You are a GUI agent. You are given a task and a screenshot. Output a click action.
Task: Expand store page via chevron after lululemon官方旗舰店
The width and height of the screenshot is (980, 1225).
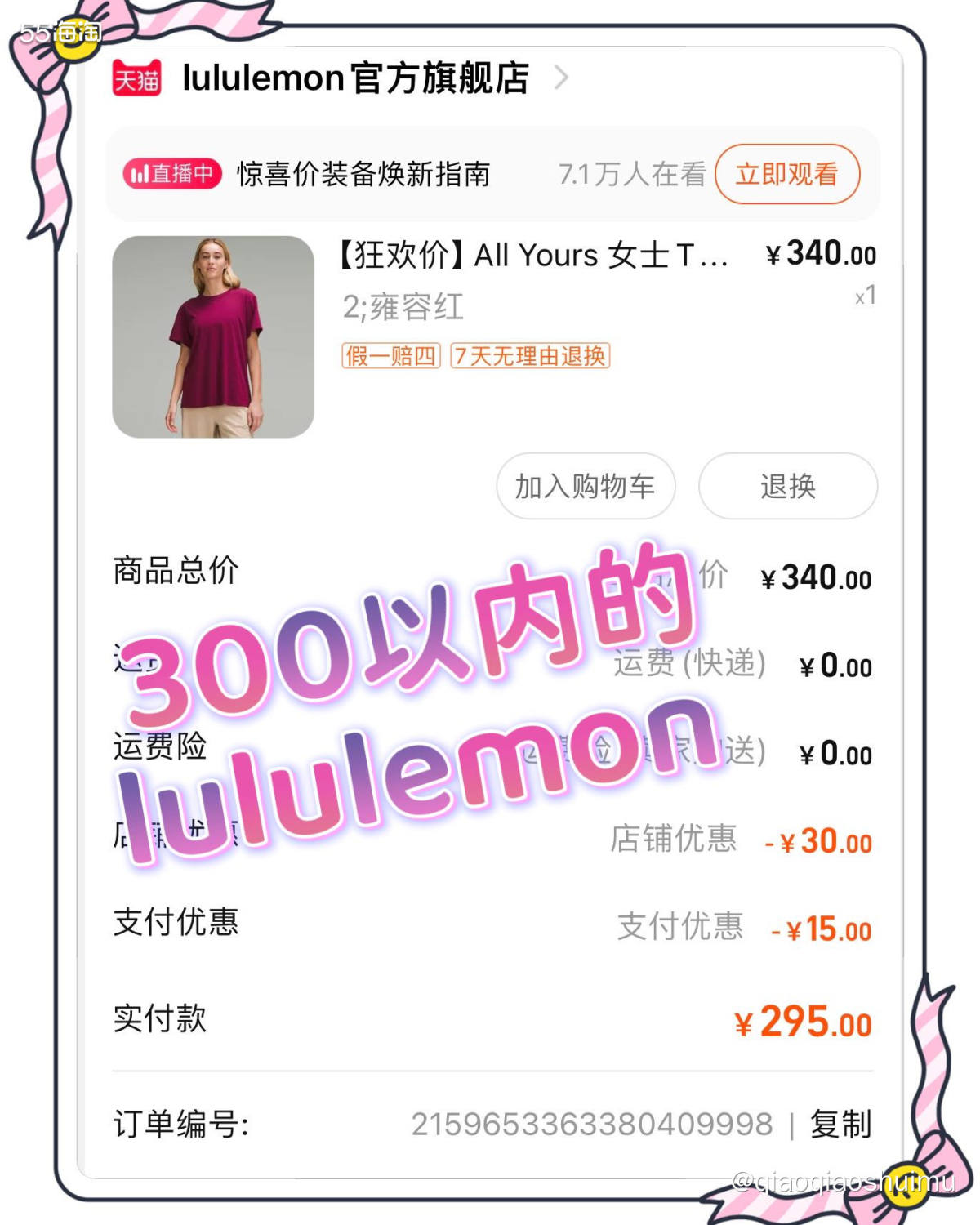562,78
